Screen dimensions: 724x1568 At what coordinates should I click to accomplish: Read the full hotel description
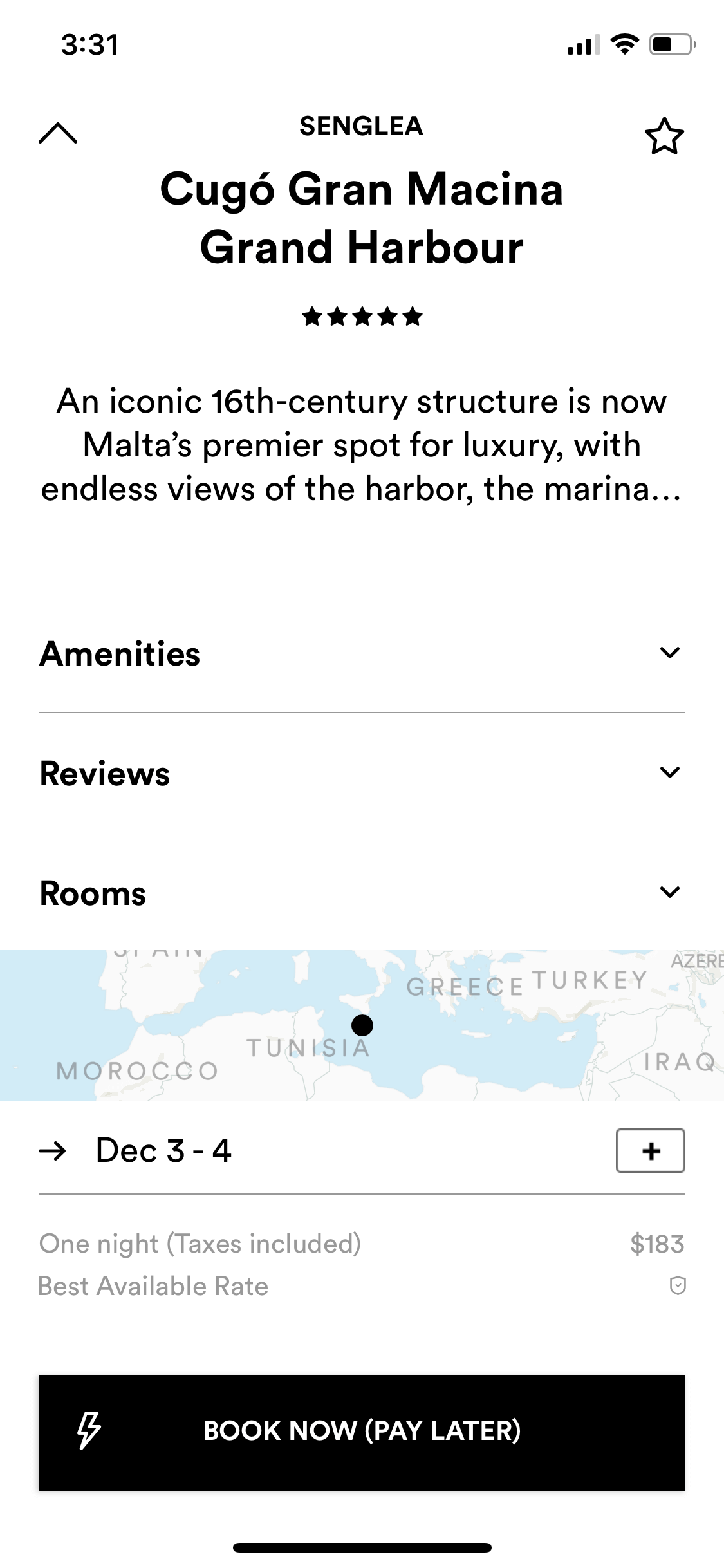[x=362, y=445]
